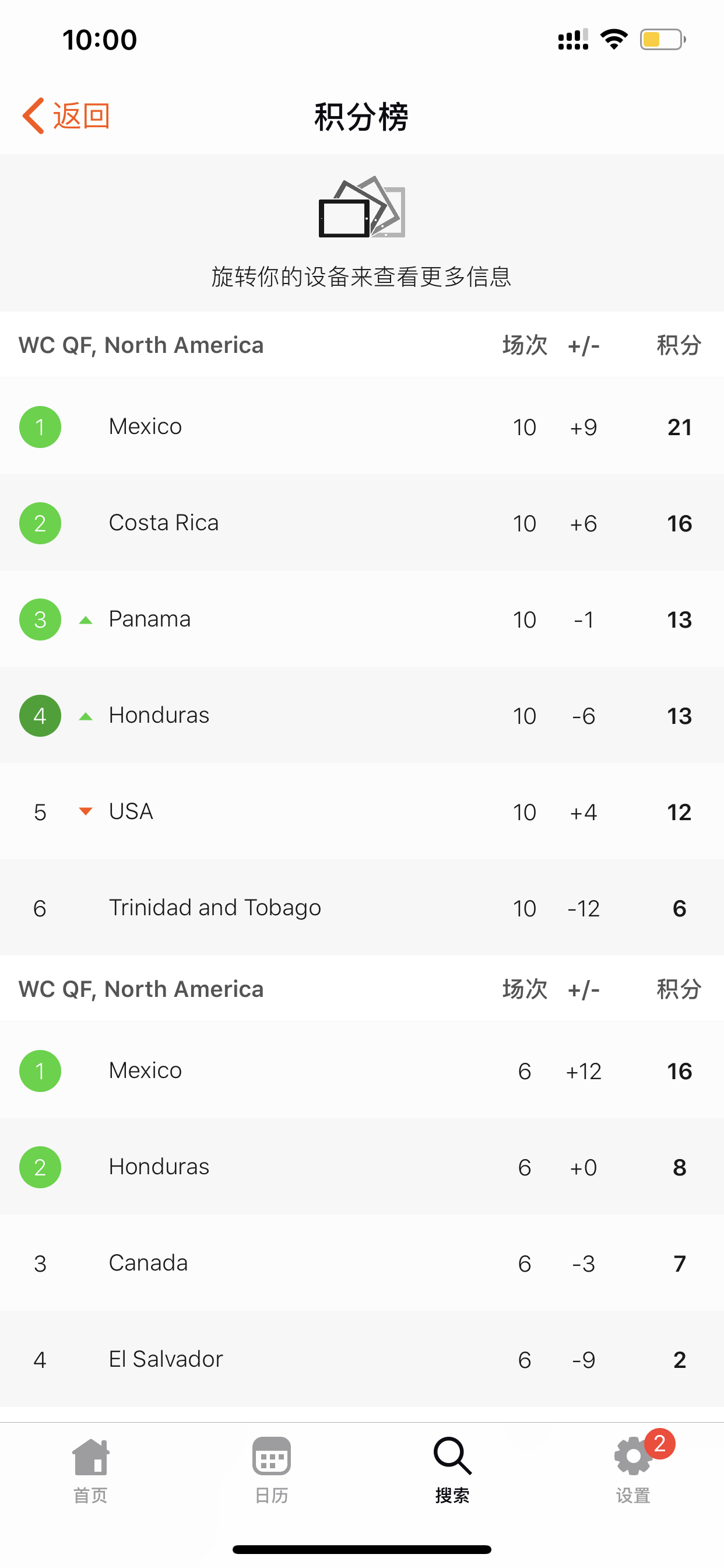Select the USA row in standings
This screenshot has height=1568, width=724.
[x=362, y=811]
